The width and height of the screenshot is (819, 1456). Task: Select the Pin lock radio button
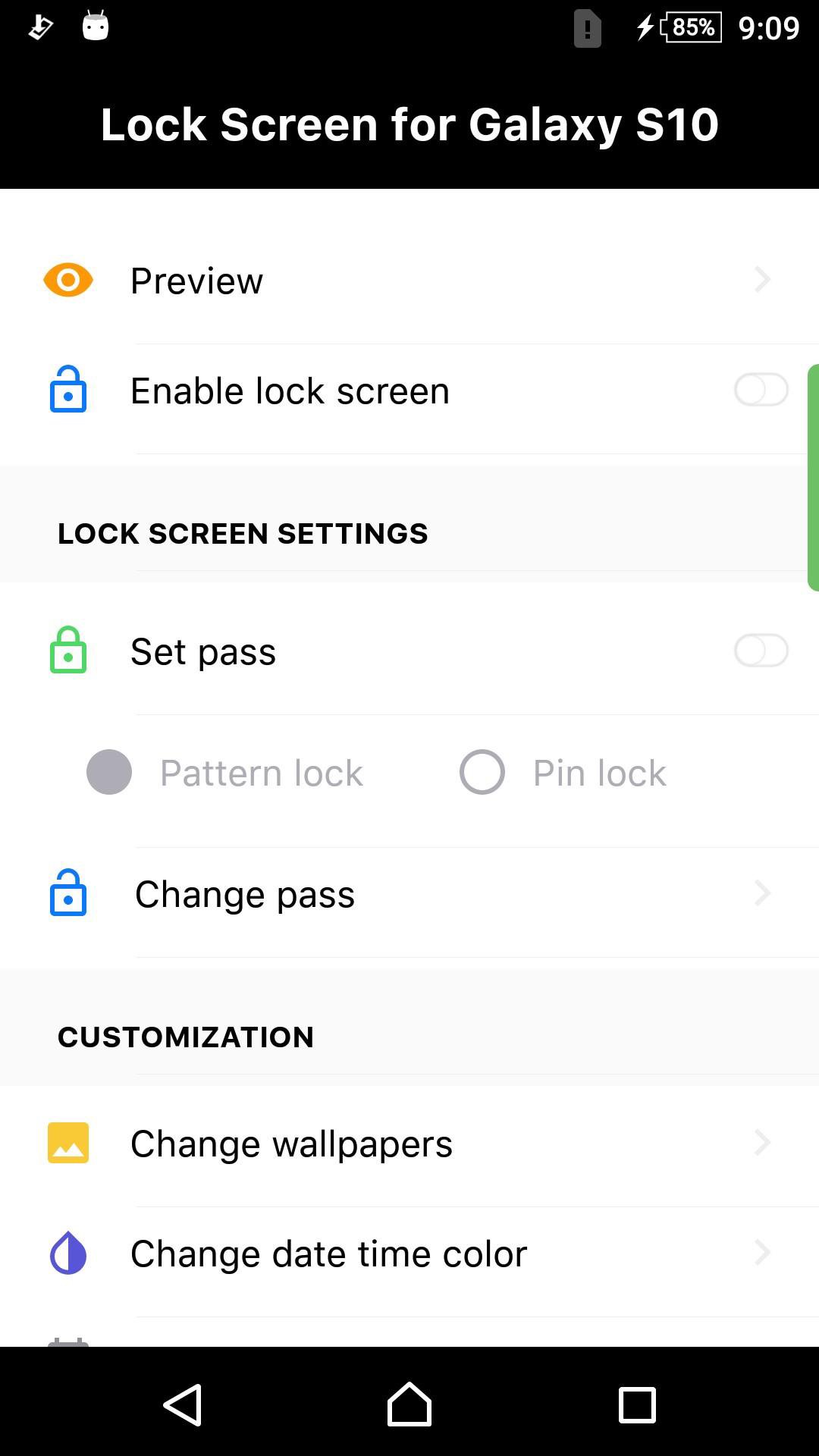[x=482, y=772]
